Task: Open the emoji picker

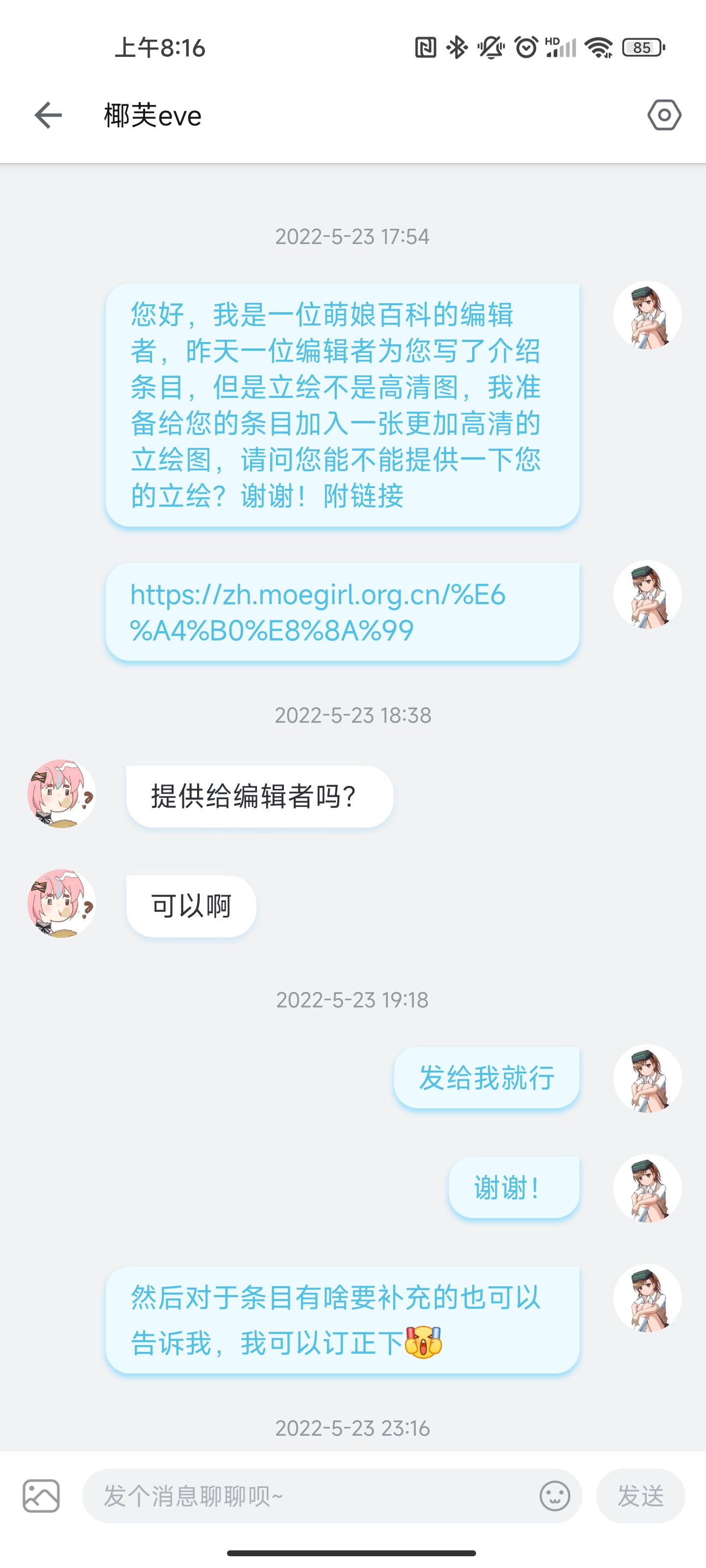Action: (x=555, y=1495)
